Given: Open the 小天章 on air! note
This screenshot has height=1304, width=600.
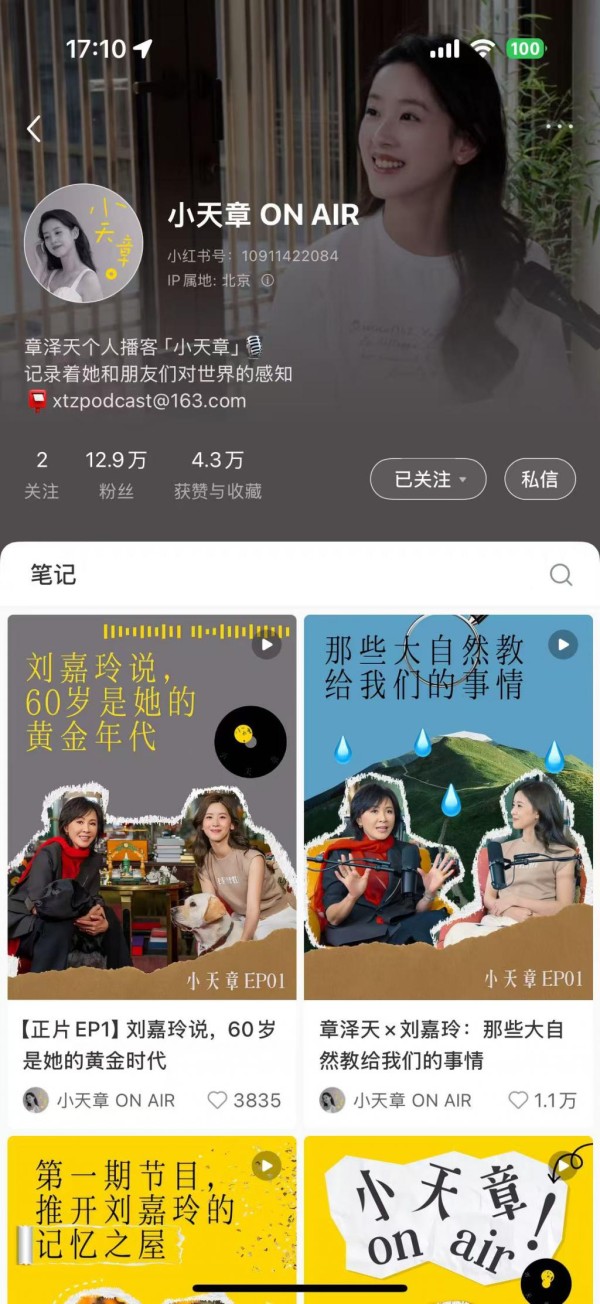Looking at the screenshot, I should (448, 1215).
